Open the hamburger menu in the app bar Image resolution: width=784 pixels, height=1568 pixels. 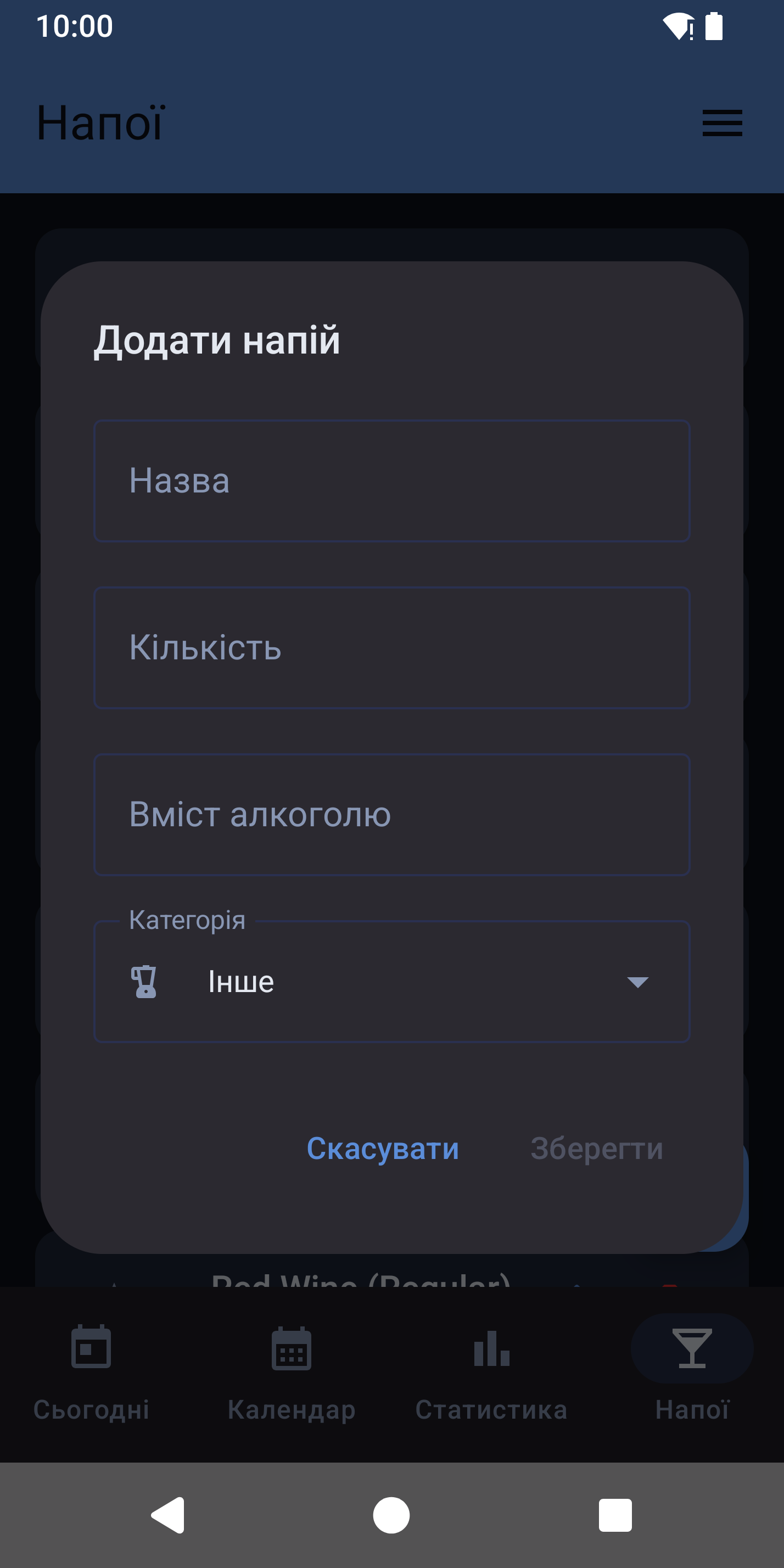tap(722, 123)
